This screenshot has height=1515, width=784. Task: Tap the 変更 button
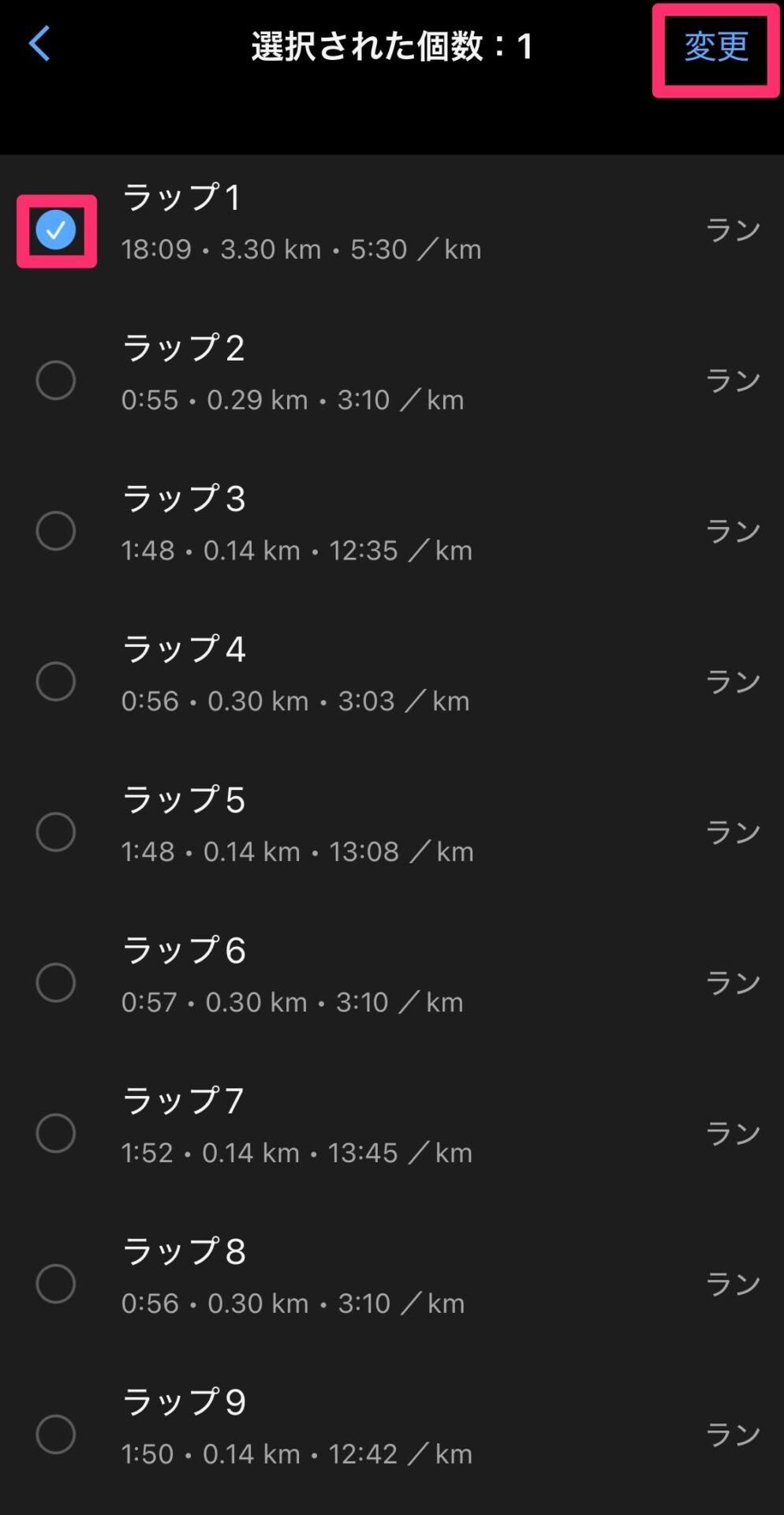coord(715,47)
